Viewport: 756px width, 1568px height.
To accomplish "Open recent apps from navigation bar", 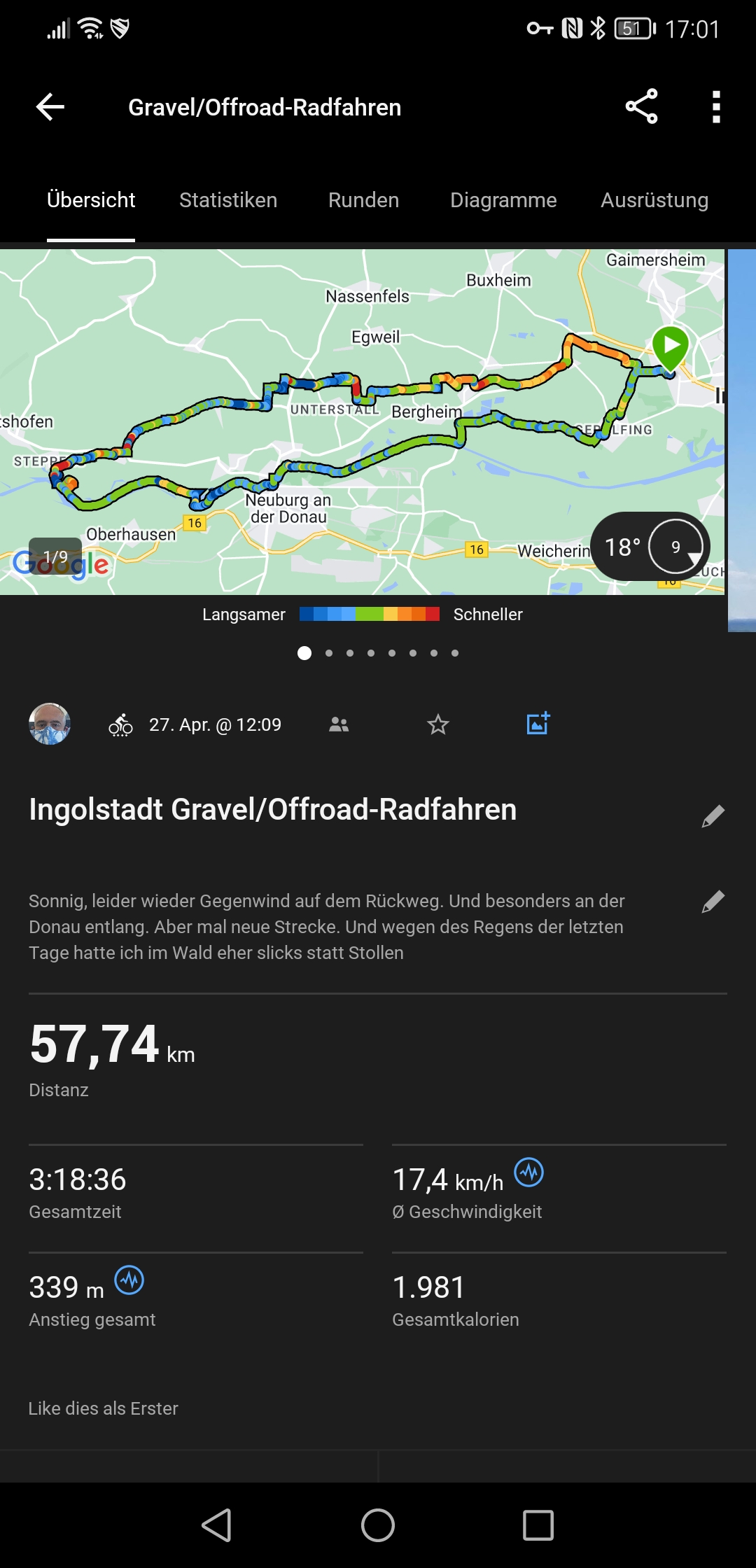I will click(x=538, y=1525).
